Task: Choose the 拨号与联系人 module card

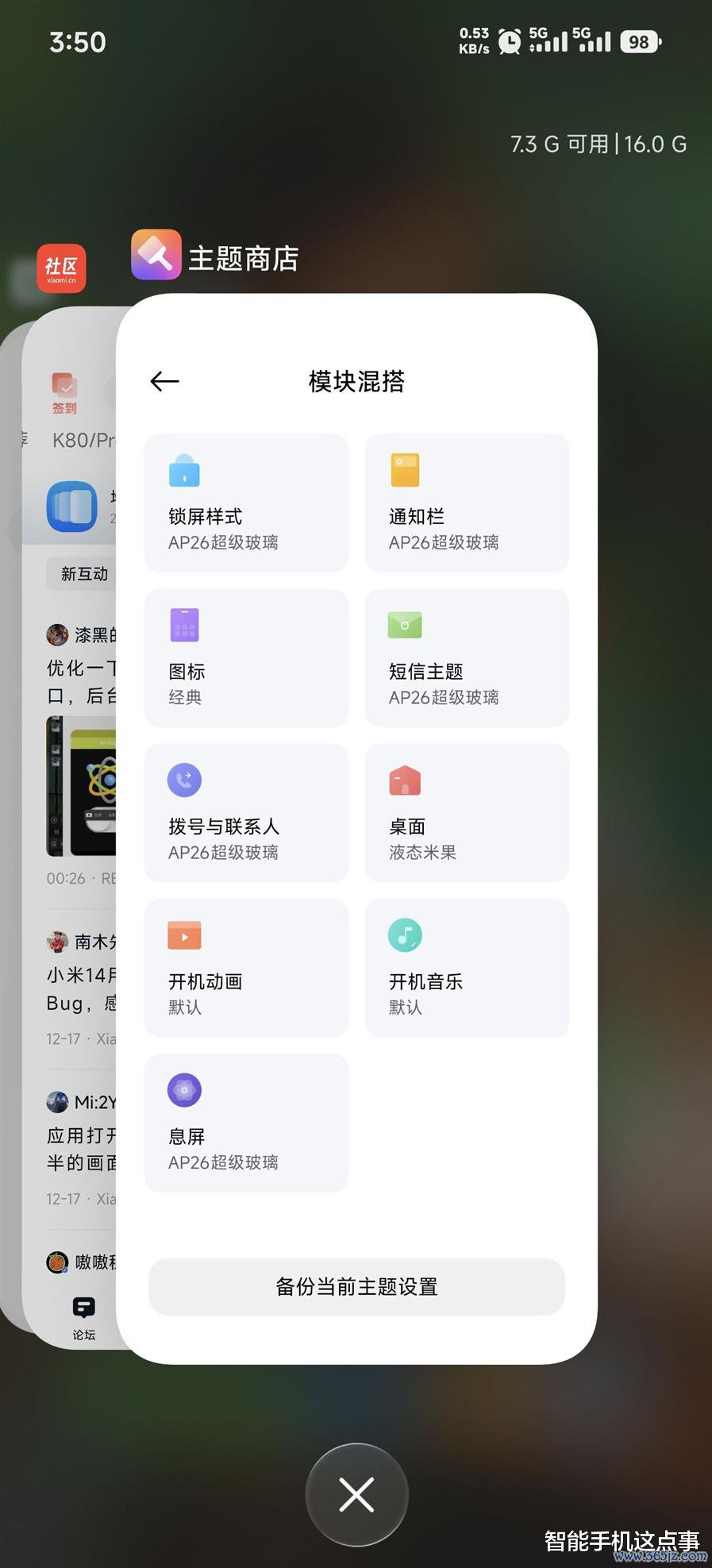Action: (246, 812)
